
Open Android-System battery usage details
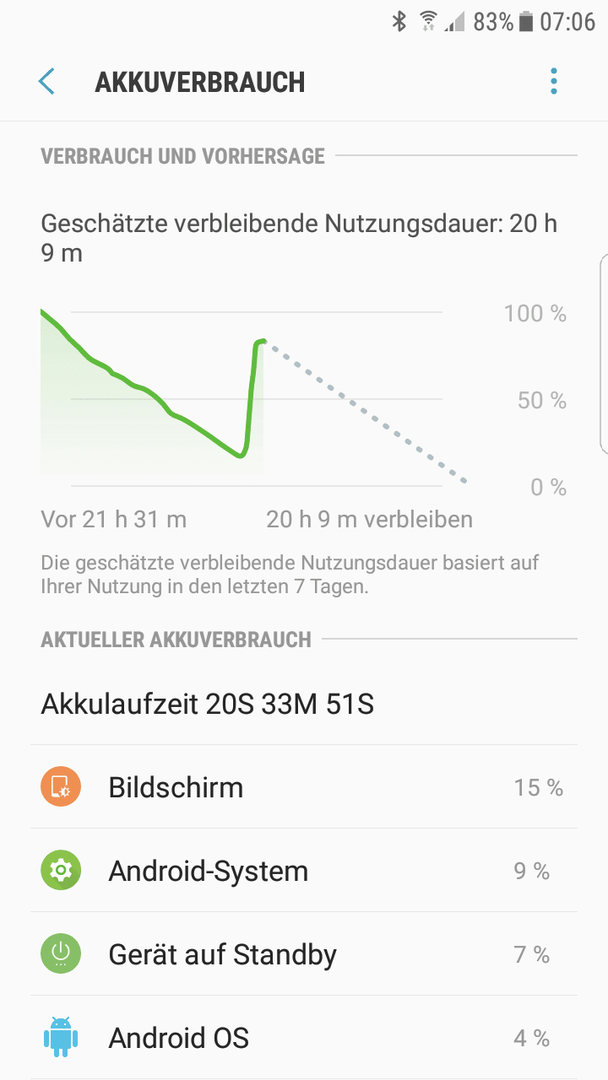click(304, 871)
